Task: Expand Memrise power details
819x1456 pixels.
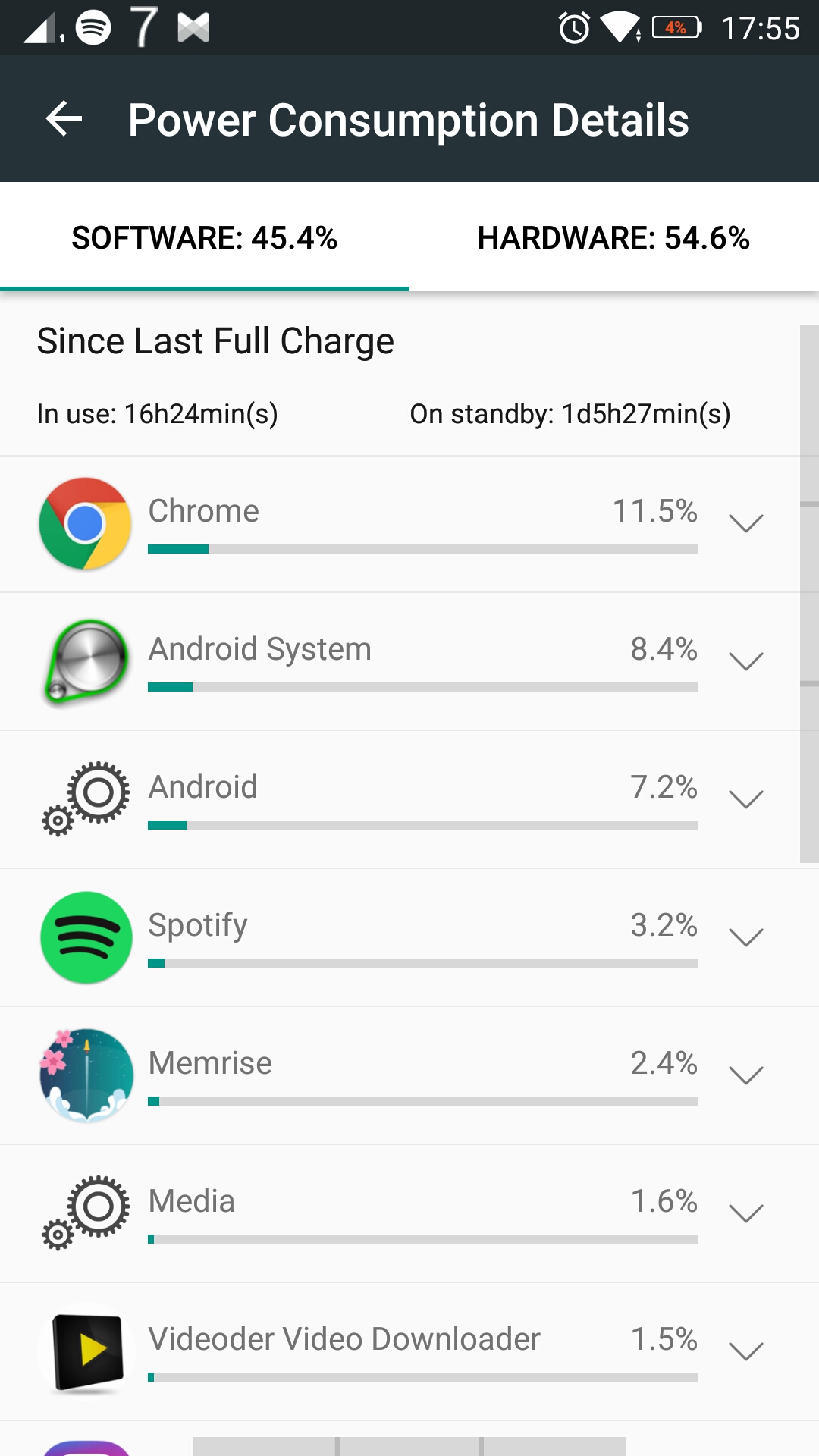Action: (745, 1075)
